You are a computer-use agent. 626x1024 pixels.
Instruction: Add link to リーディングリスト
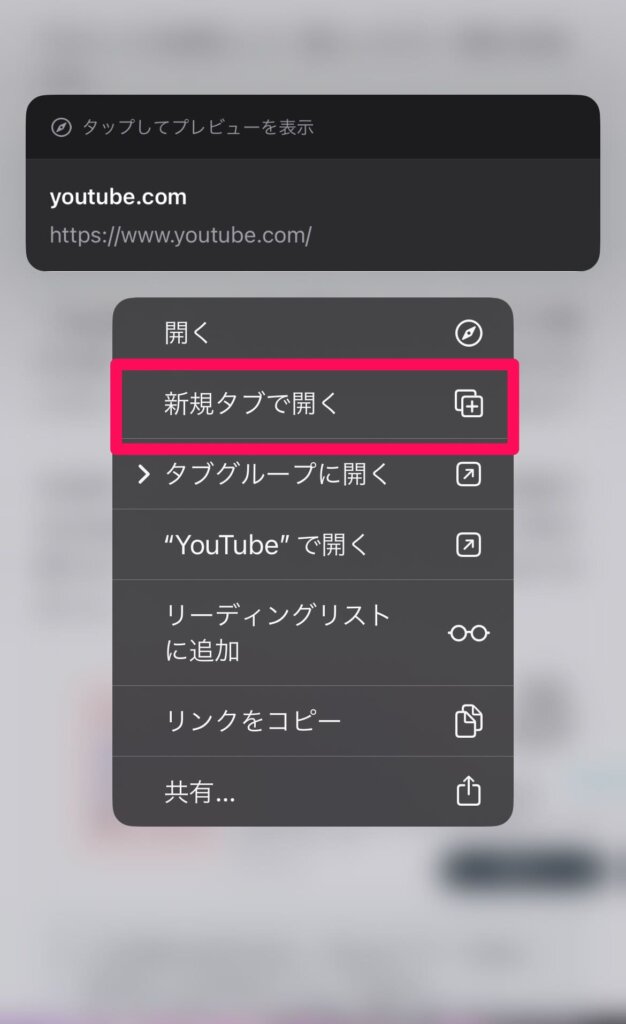click(312, 632)
